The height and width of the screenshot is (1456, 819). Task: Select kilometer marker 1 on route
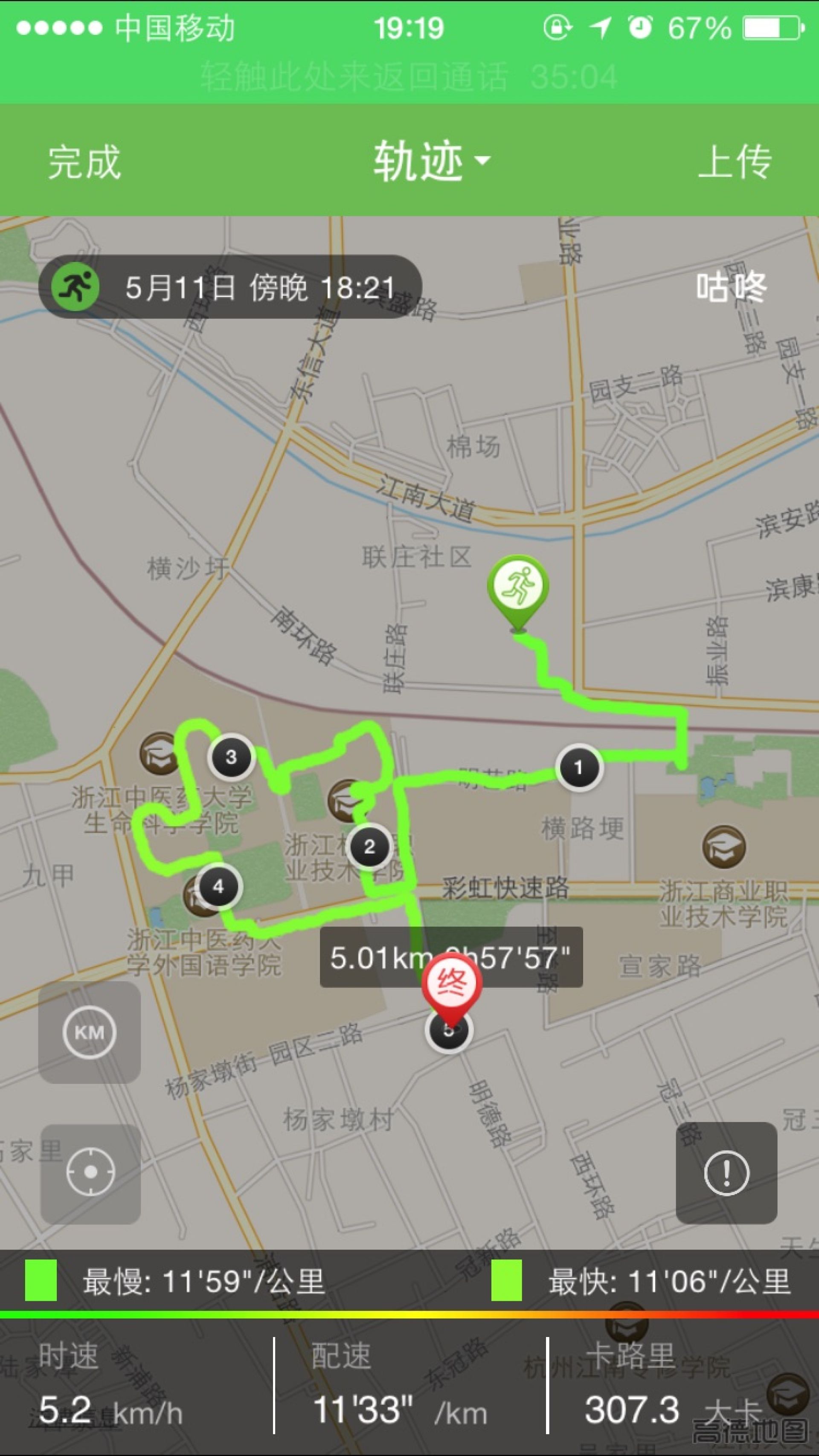(x=578, y=767)
